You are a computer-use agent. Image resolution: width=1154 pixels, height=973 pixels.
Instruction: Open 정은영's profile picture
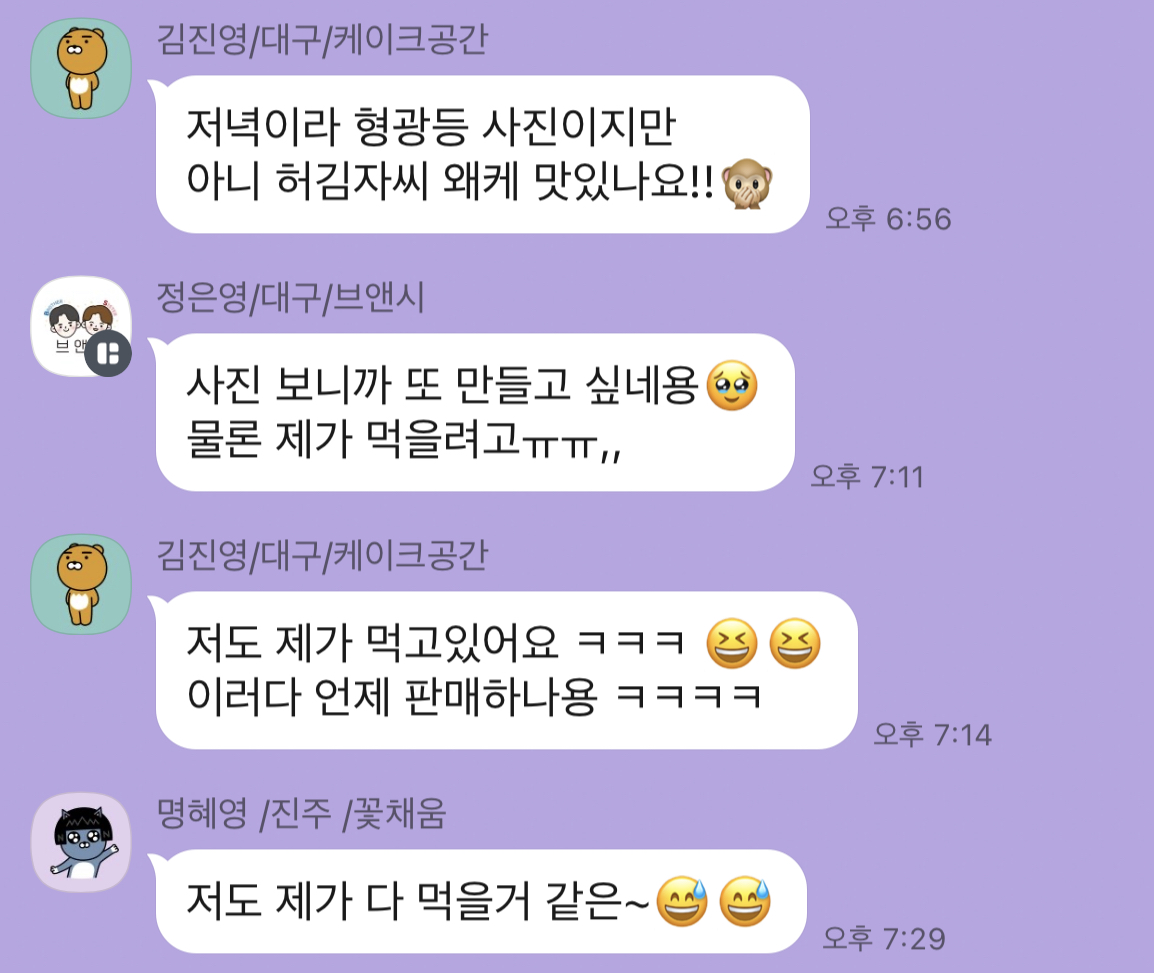[x=81, y=326]
